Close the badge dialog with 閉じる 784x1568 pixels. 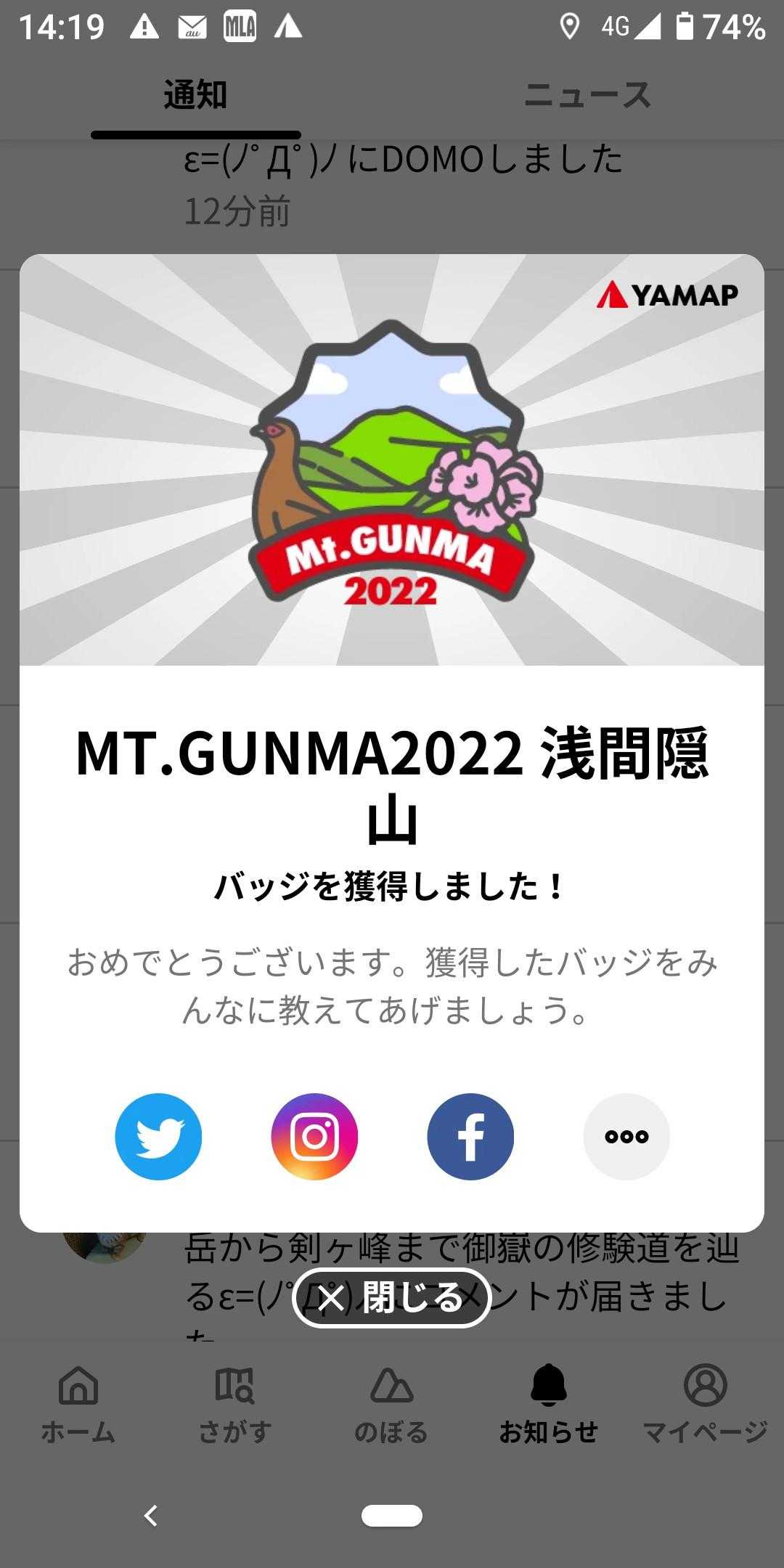[x=392, y=1298]
